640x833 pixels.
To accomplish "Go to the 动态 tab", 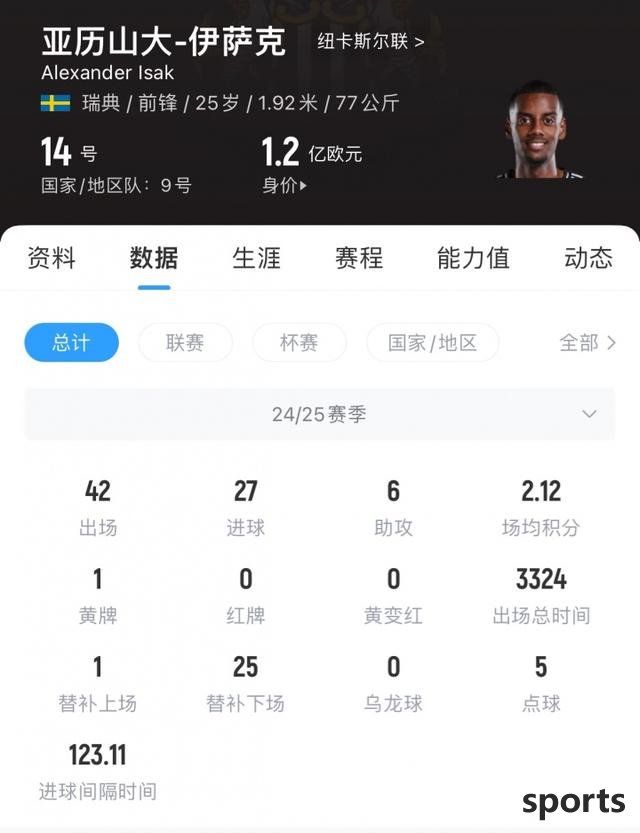I will (x=588, y=258).
